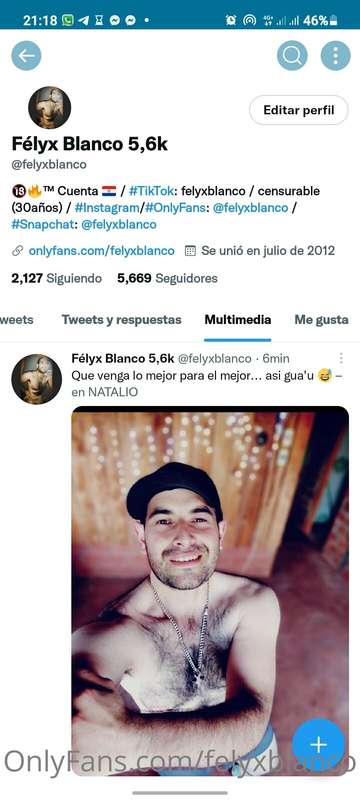View the 2,127 Siguiendo list
Viewport: 360px width, 800px height.
pyautogui.click(x=57, y=278)
